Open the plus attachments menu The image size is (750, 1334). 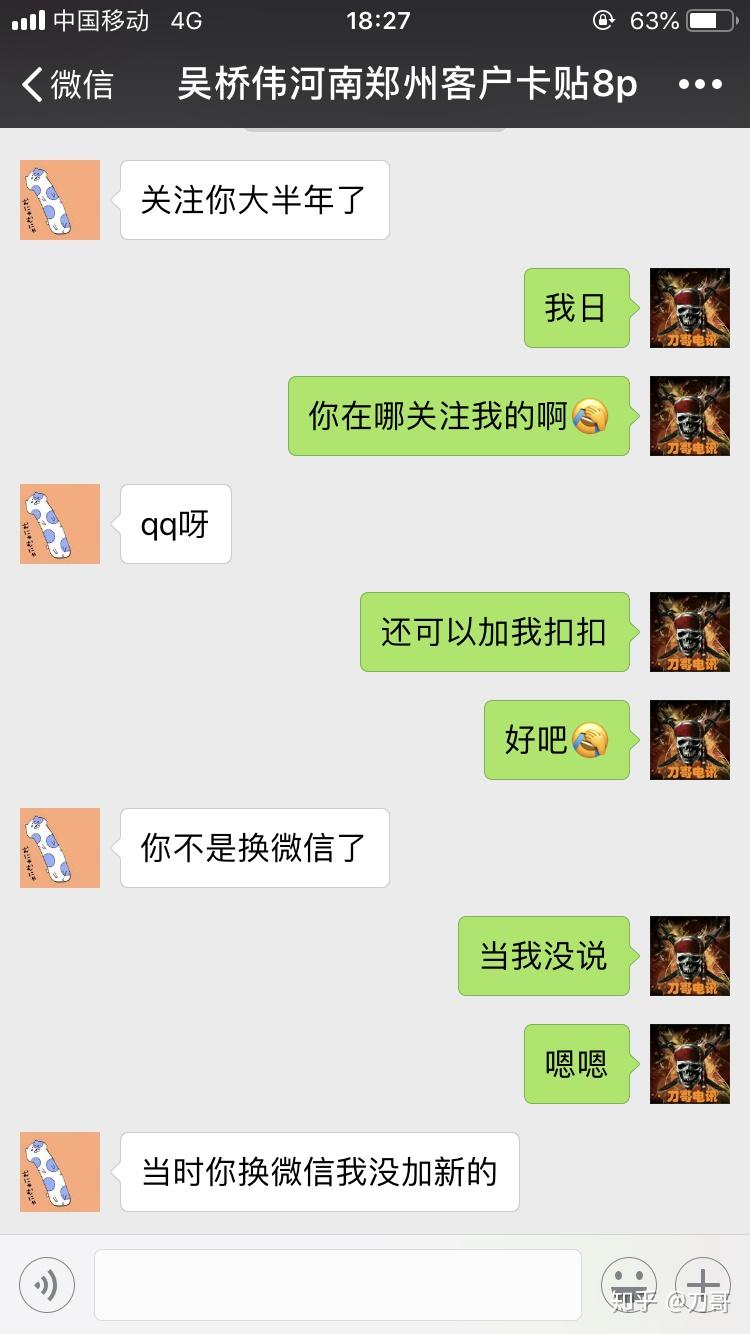click(x=703, y=1284)
